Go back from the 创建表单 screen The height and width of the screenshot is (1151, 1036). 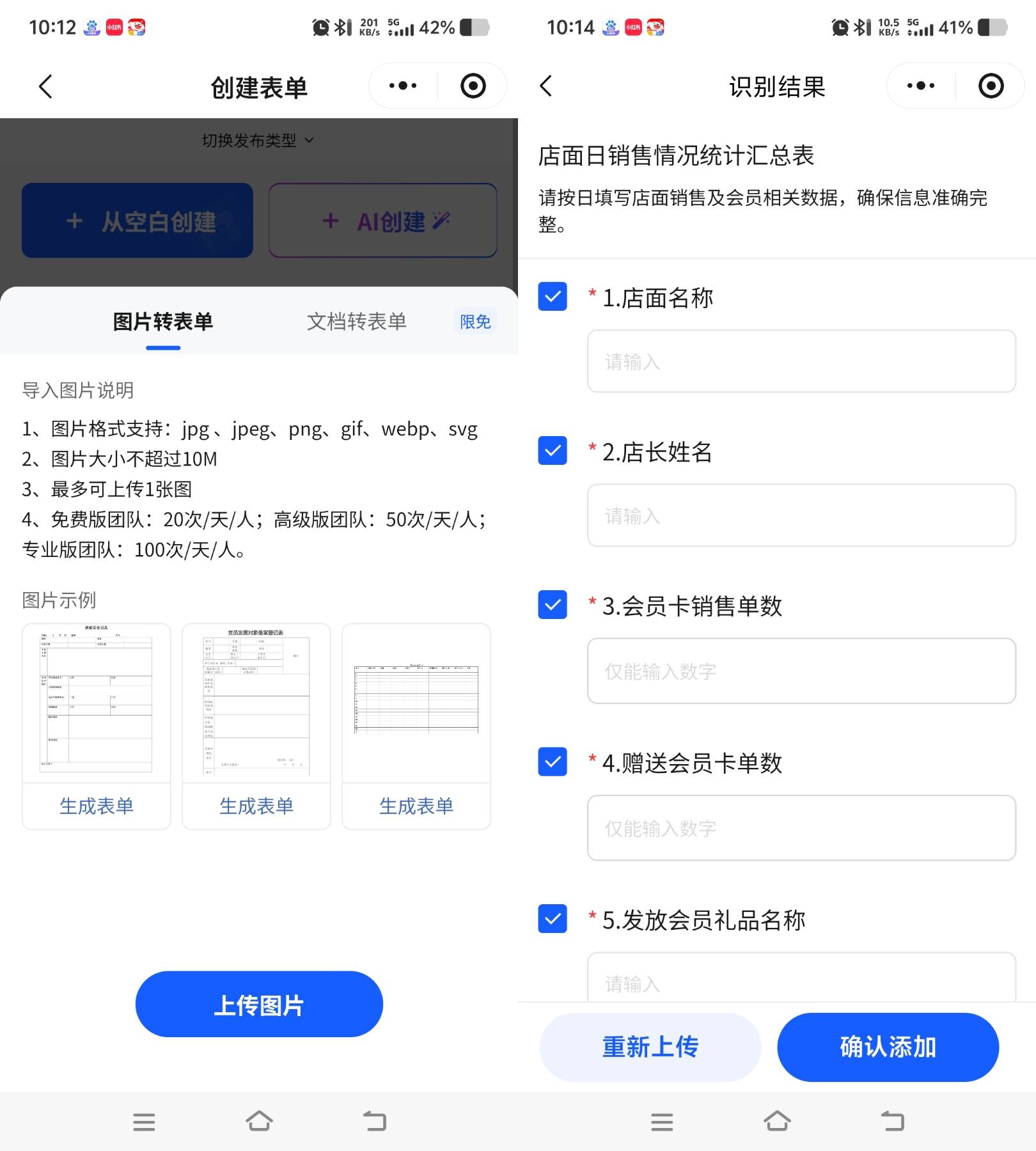[45, 86]
